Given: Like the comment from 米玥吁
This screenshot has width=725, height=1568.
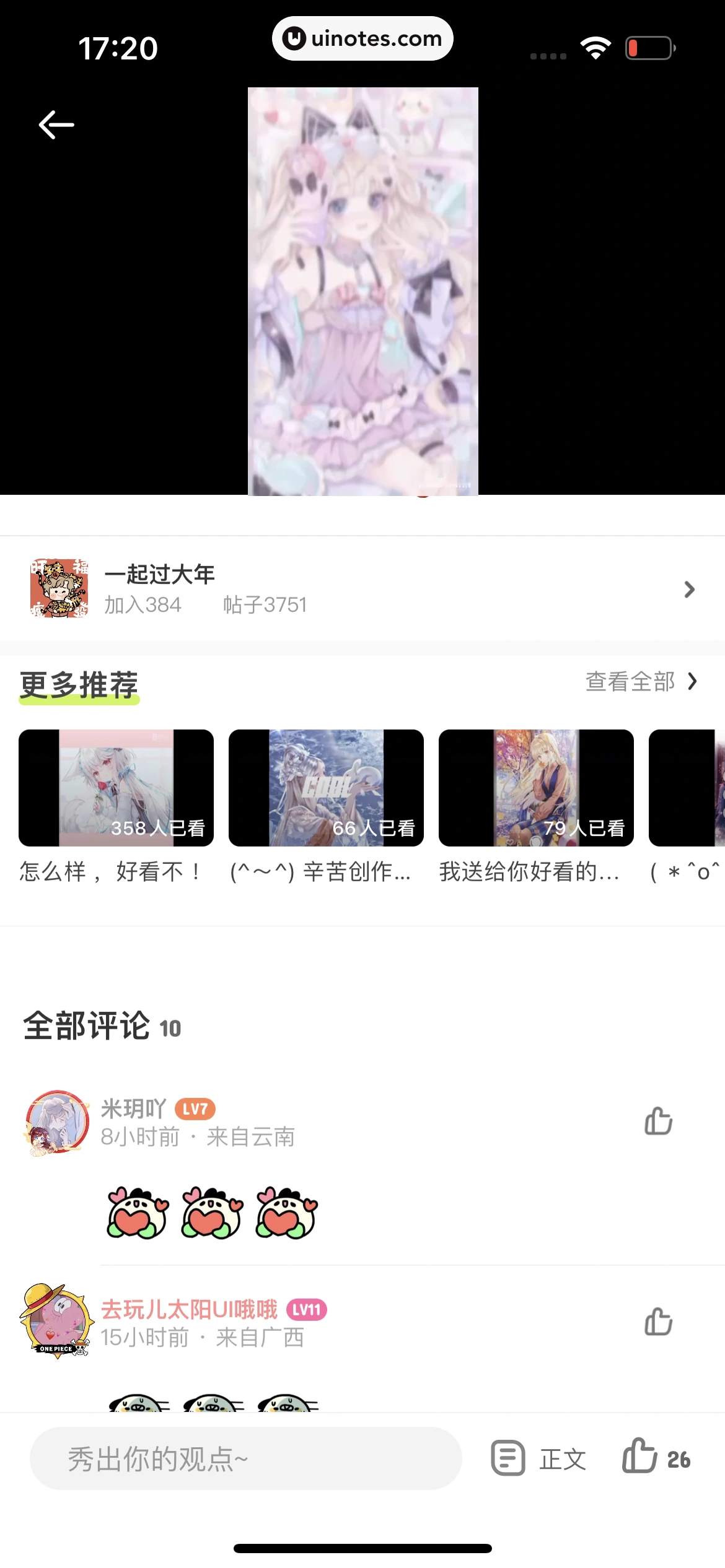Looking at the screenshot, I should click(x=659, y=1119).
